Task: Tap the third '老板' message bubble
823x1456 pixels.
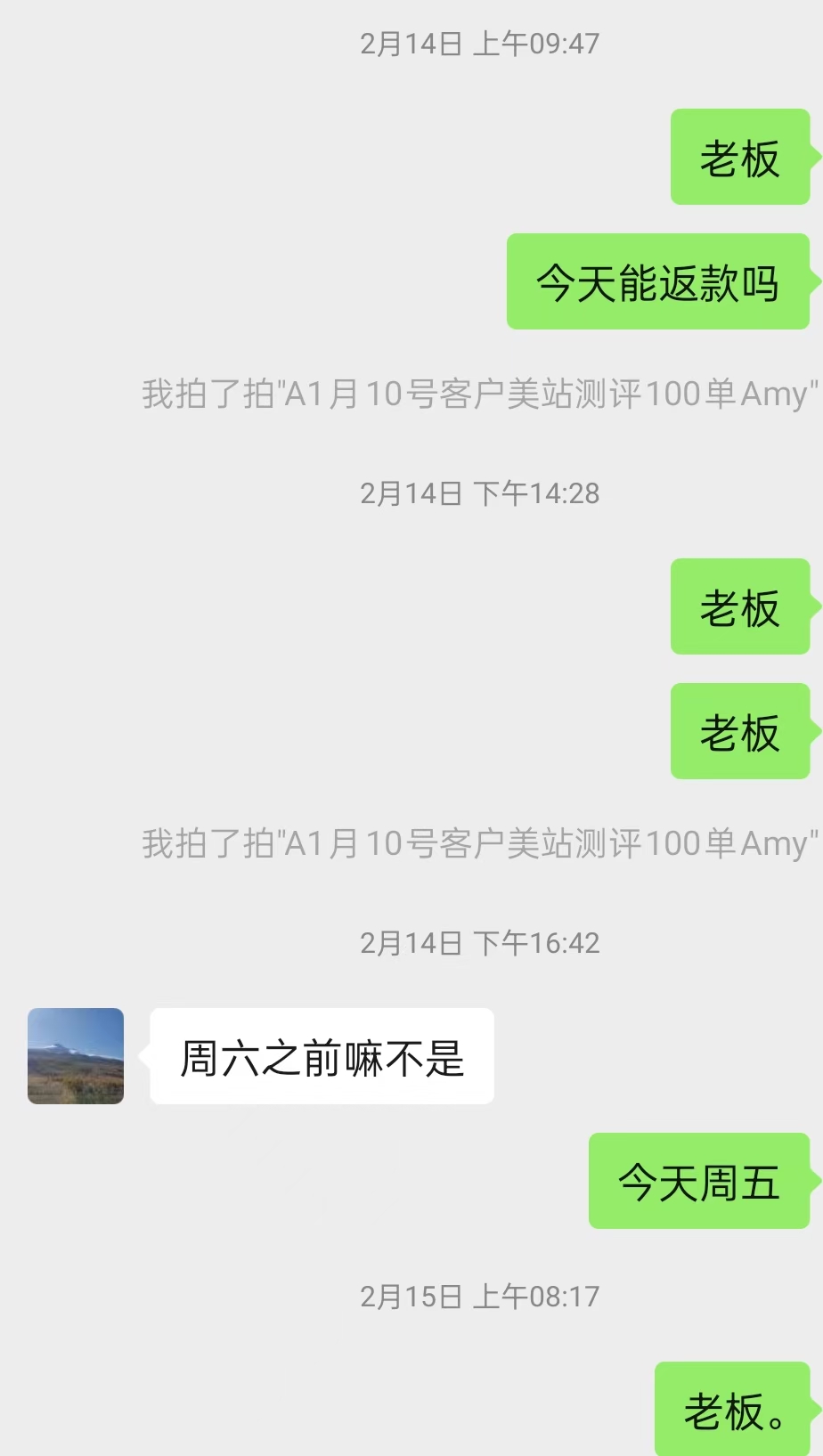Action: 741,732
